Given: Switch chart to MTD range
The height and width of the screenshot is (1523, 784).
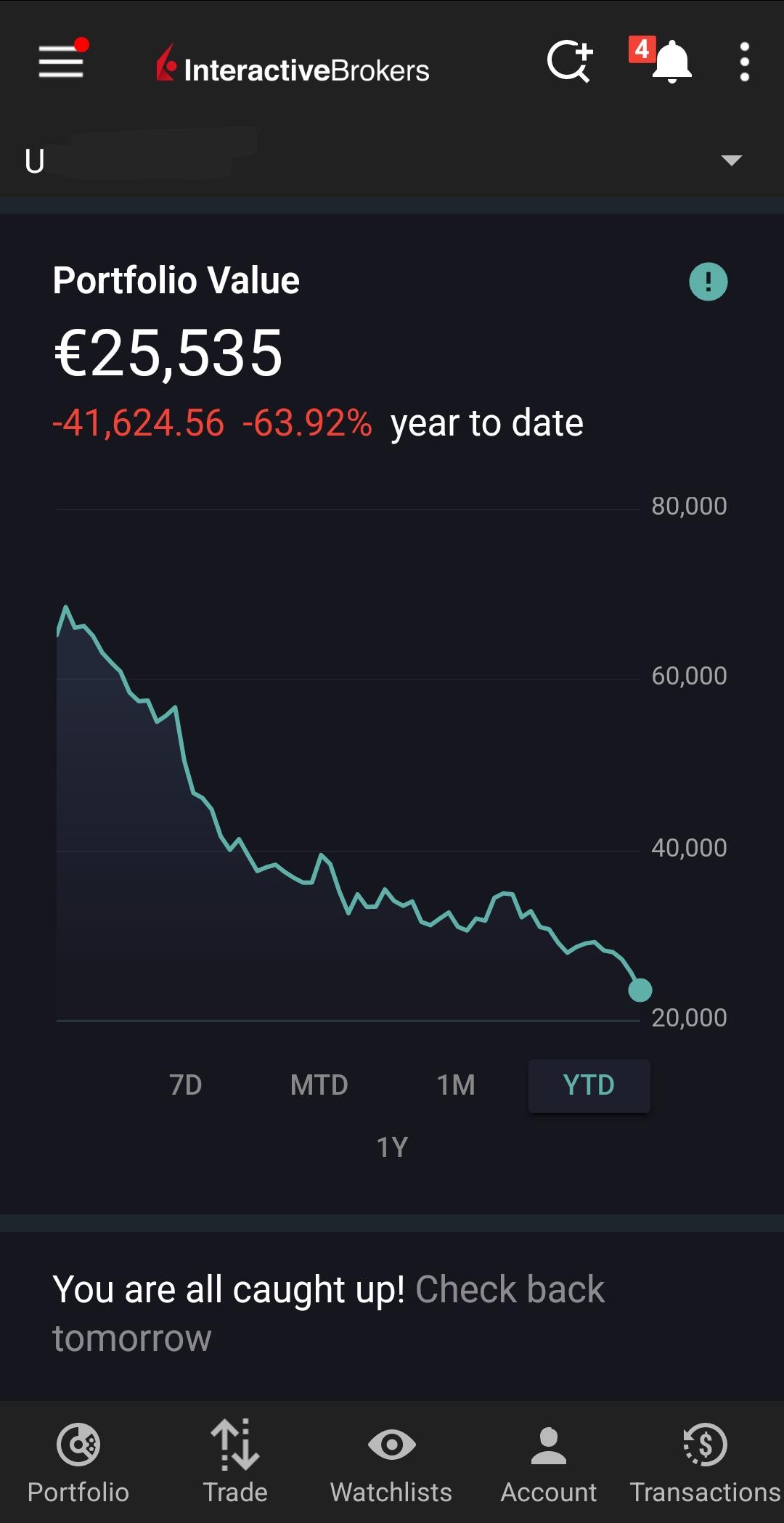Looking at the screenshot, I should [x=319, y=1085].
